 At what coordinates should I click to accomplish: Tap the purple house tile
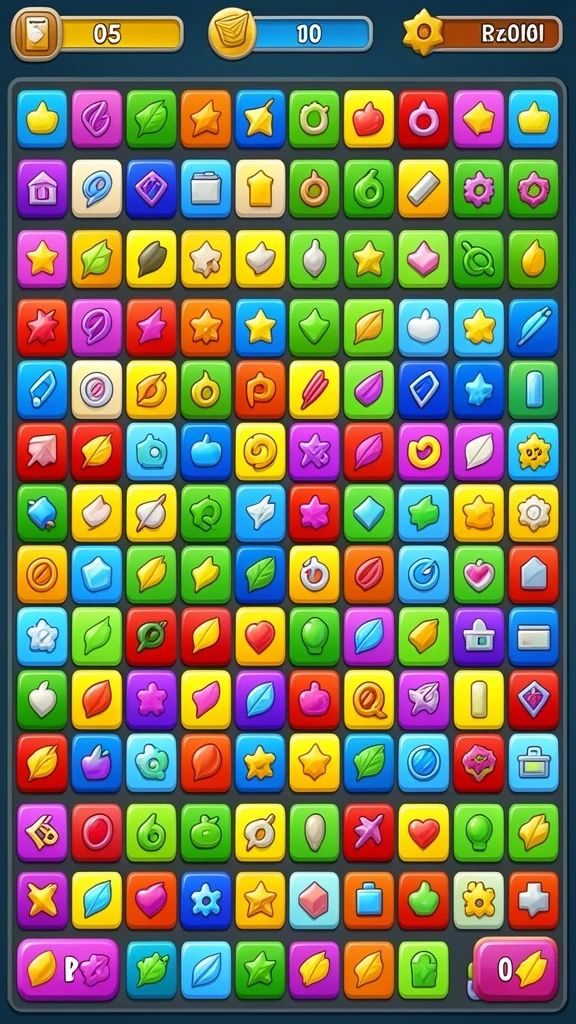click(42, 189)
